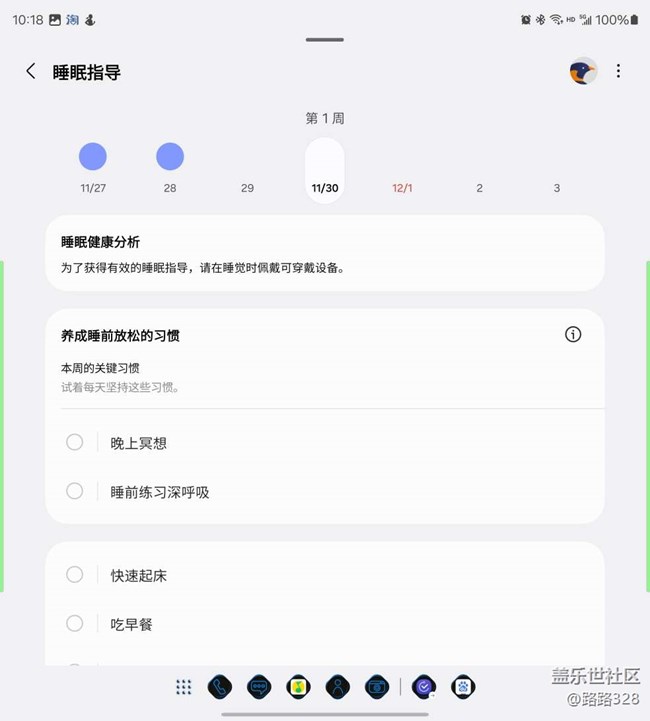The width and height of the screenshot is (650, 721).
Task: Select date 12/1
Action: (402, 187)
